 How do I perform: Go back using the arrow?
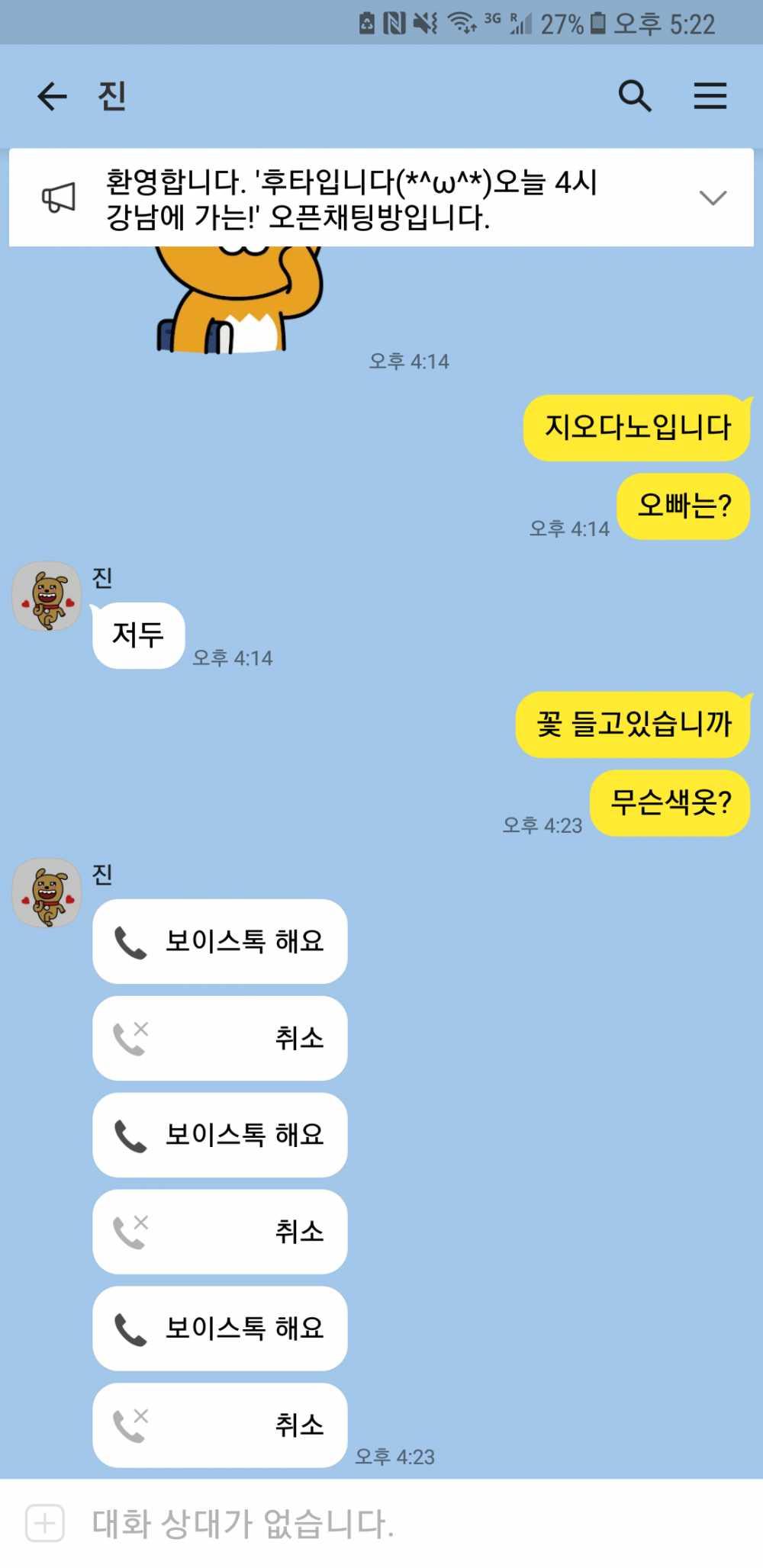tap(52, 96)
